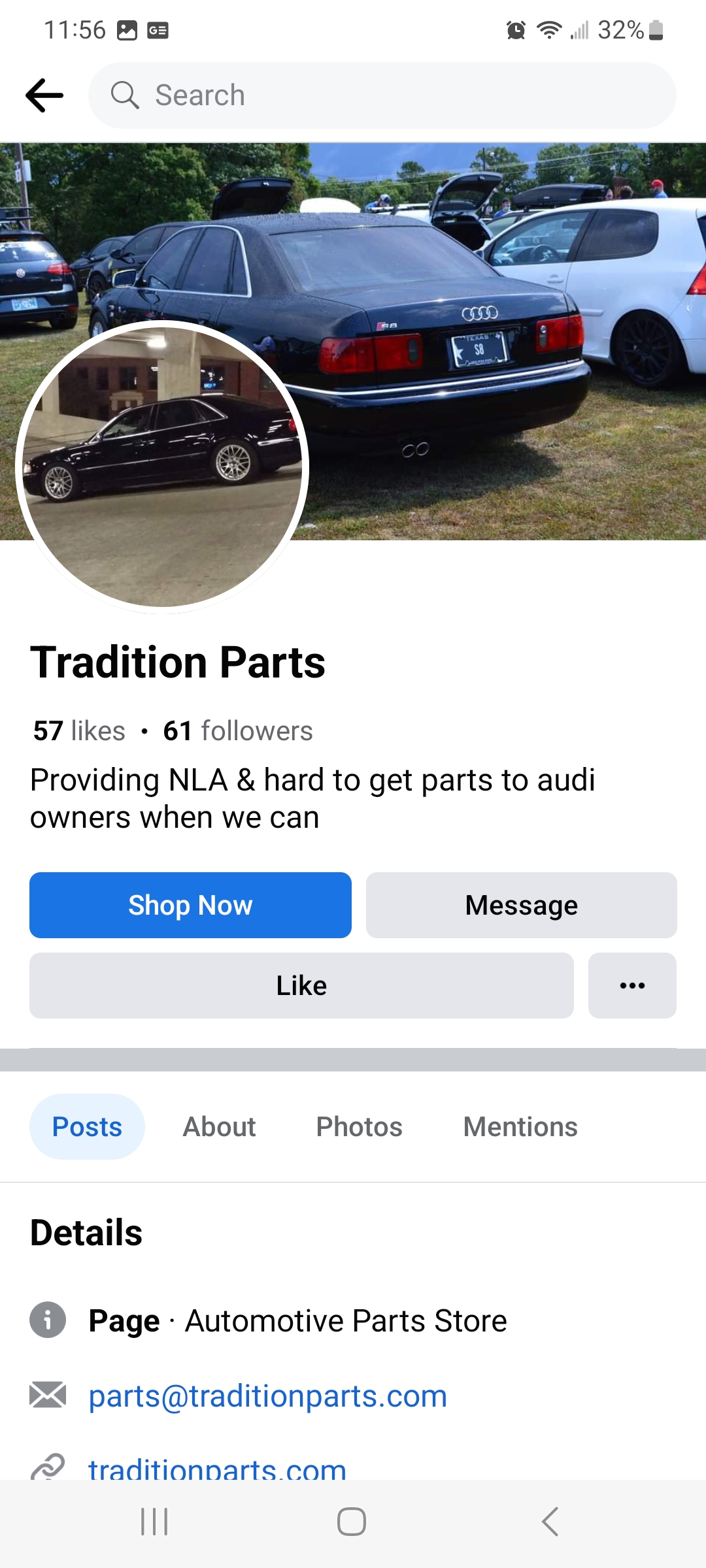
Task: Tap the Shop Now button
Action: pyautogui.click(x=190, y=905)
